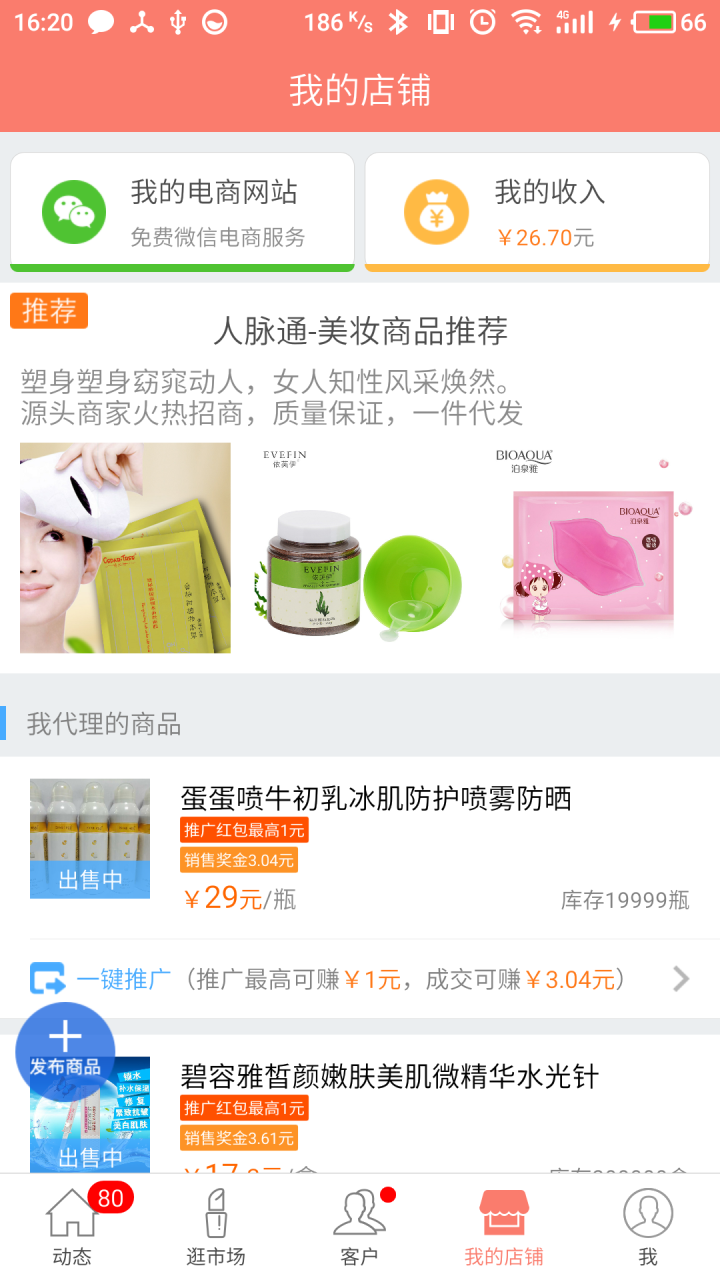Switch to the 客户 tab
This screenshot has width=720, height=1280.
pyautogui.click(x=360, y=1227)
